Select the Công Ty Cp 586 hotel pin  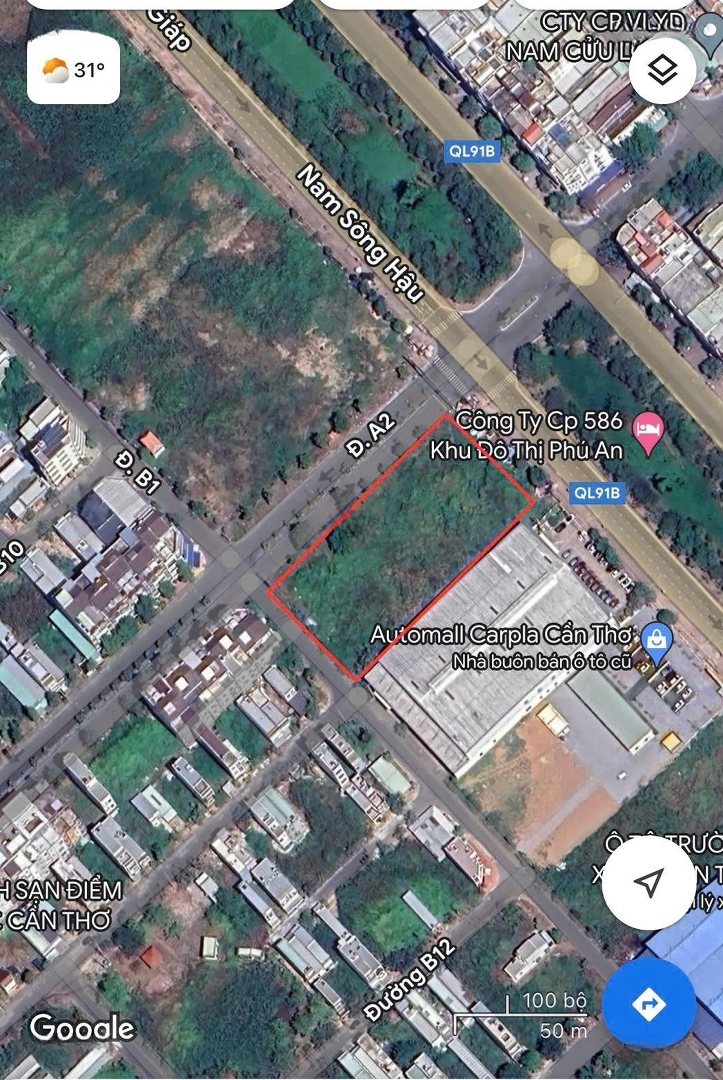(x=650, y=435)
